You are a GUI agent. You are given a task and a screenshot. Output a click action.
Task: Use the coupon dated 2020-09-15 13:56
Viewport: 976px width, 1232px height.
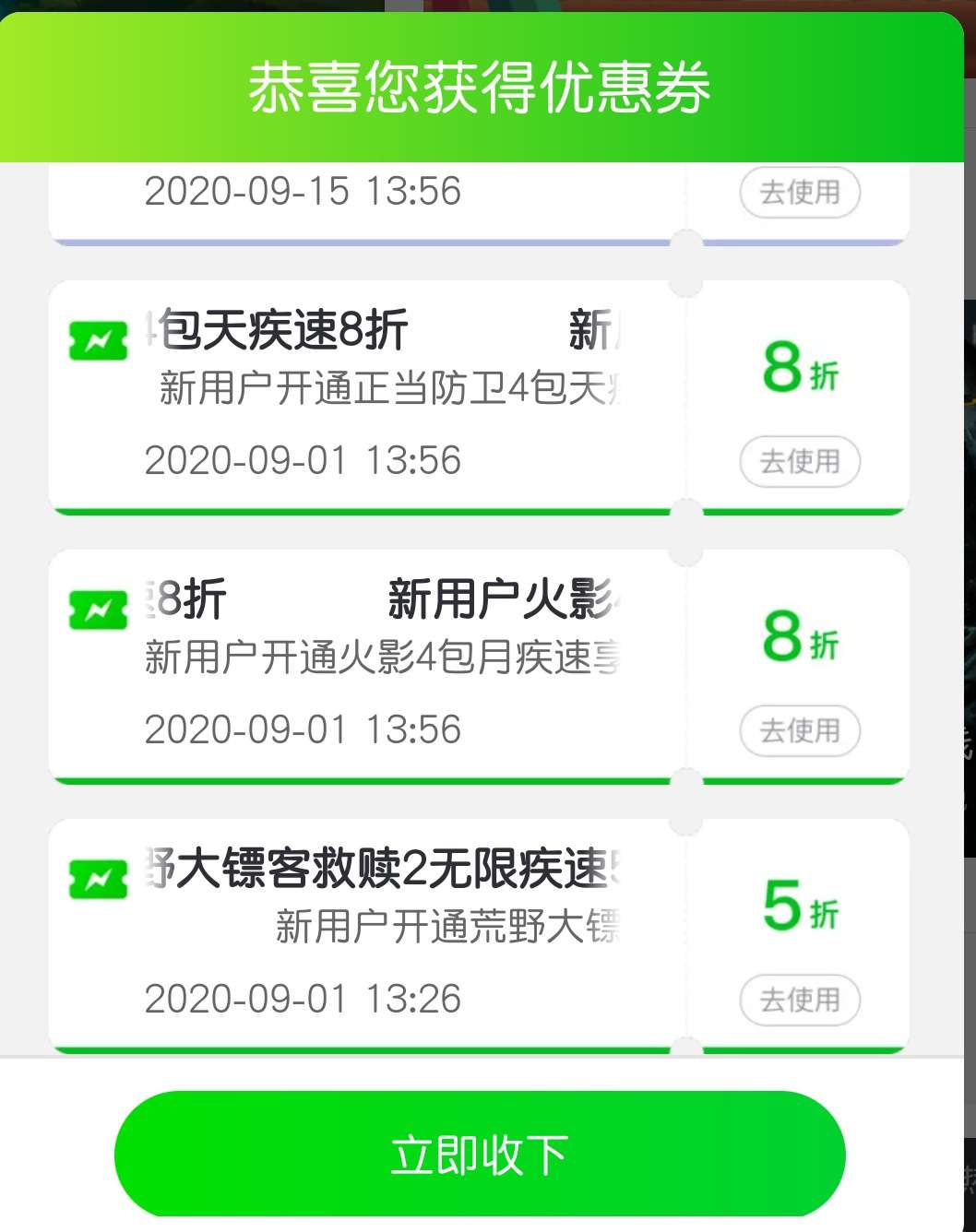click(x=800, y=193)
